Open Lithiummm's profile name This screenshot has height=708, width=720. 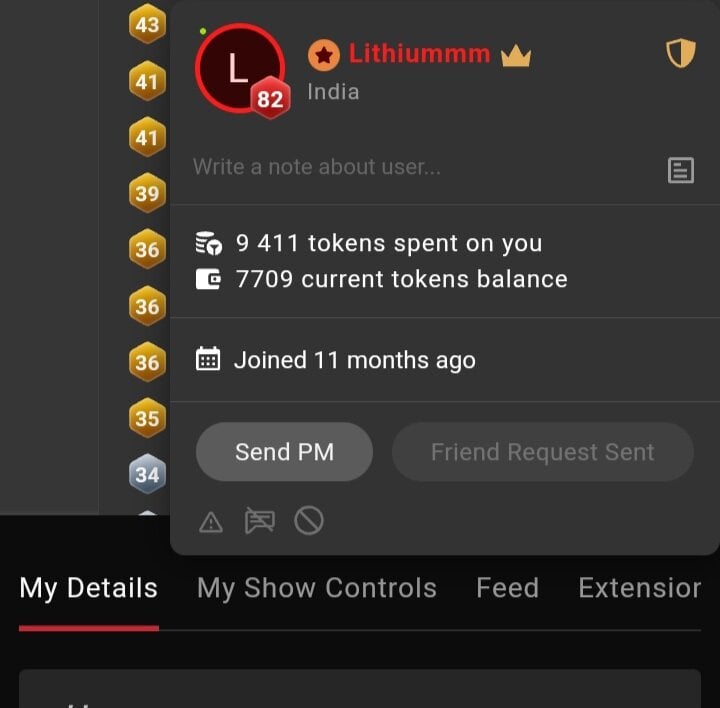419,54
